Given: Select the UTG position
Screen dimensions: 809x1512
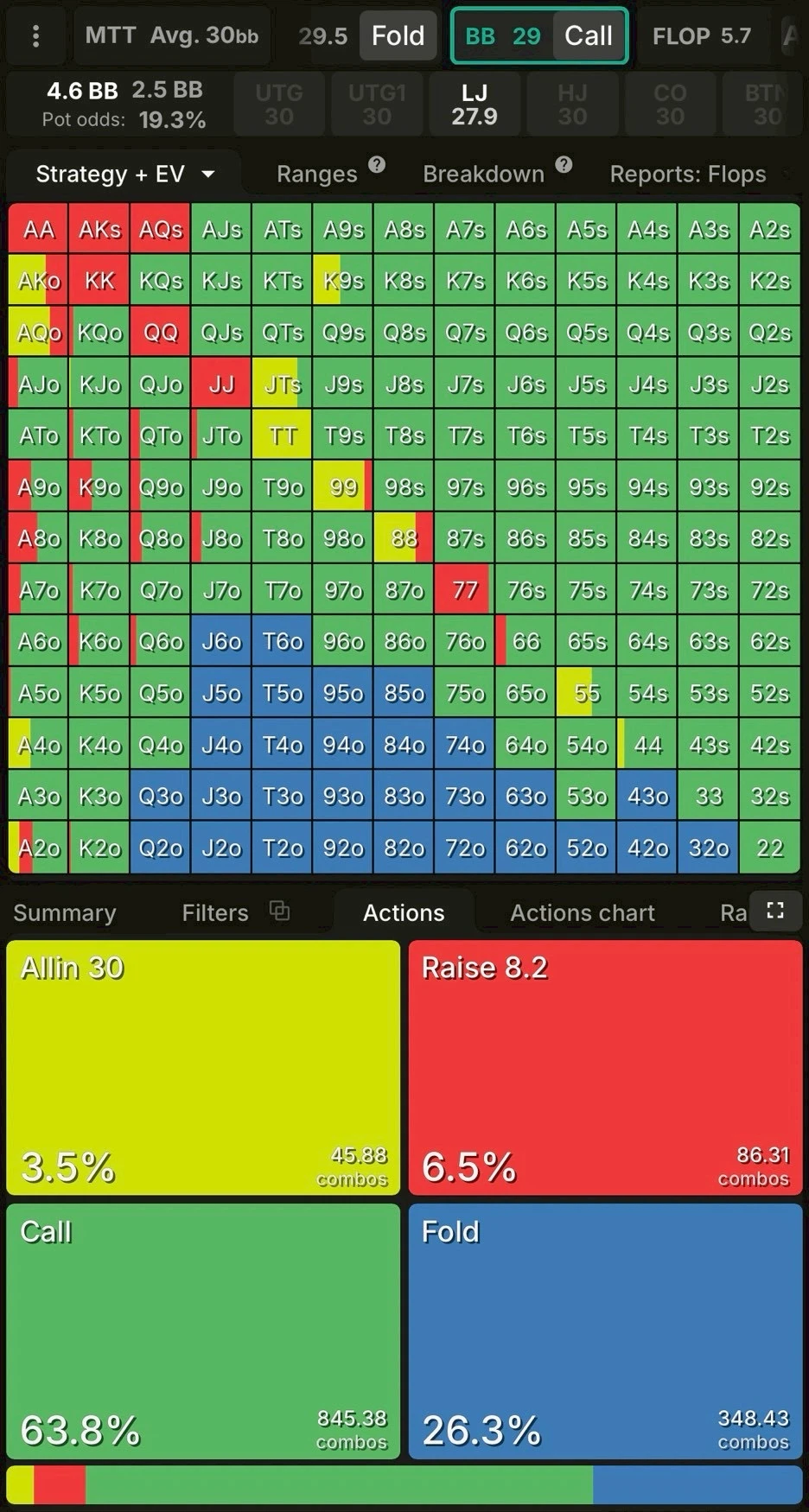Looking at the screenshot, I should pos(278,105).
